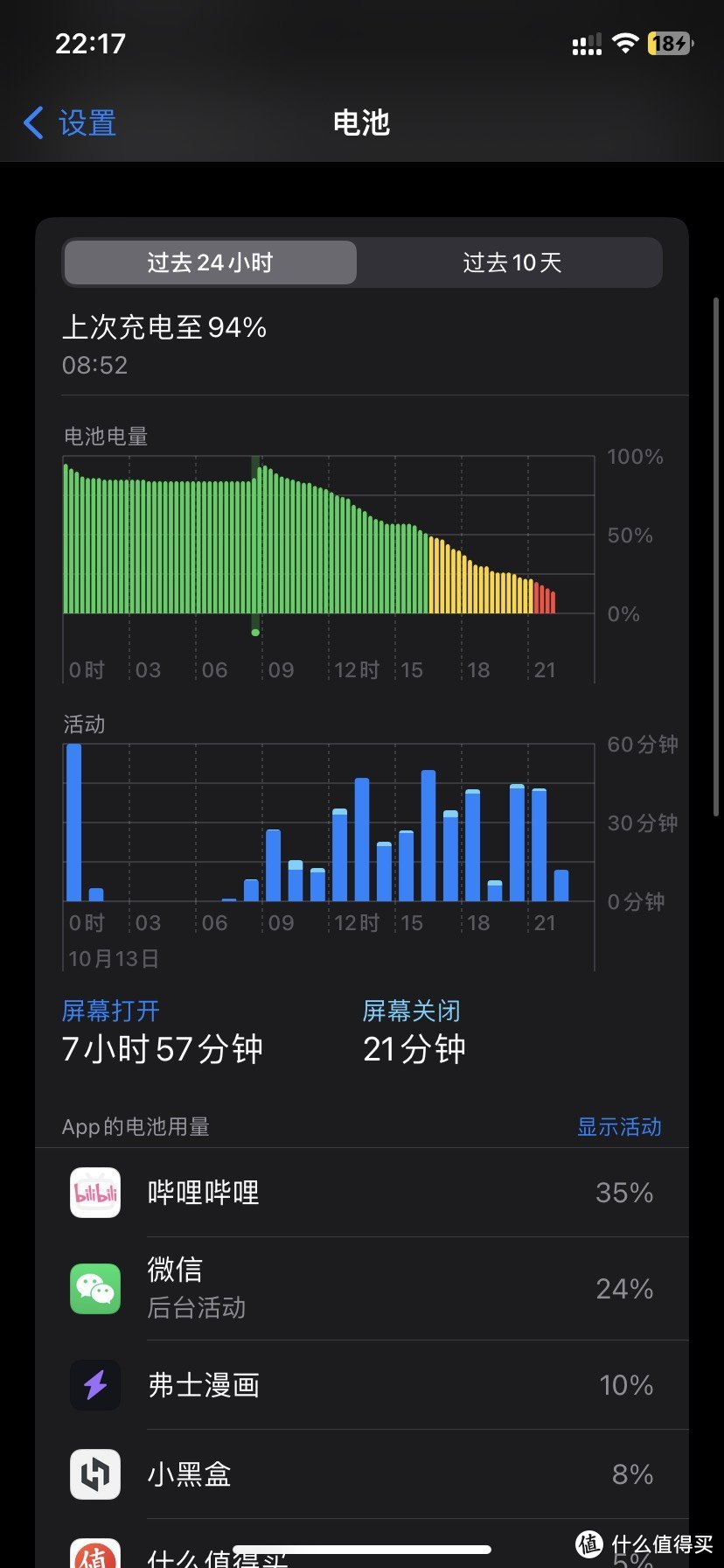This screenshot has height=1568, width=724.
Task: Open 哔哩哔哩 battery usage row
Action: (362, 1193)
